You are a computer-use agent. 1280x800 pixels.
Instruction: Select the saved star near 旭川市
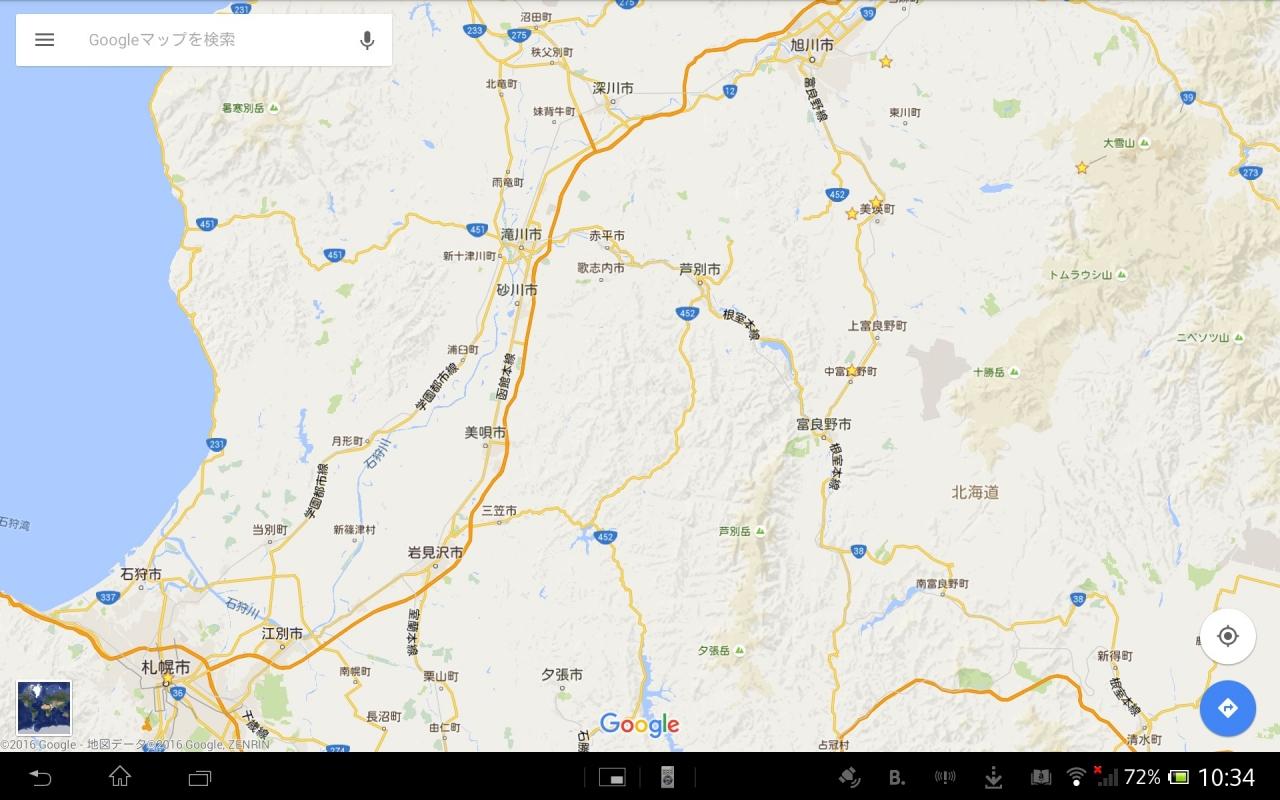click(x=886, y=62)
